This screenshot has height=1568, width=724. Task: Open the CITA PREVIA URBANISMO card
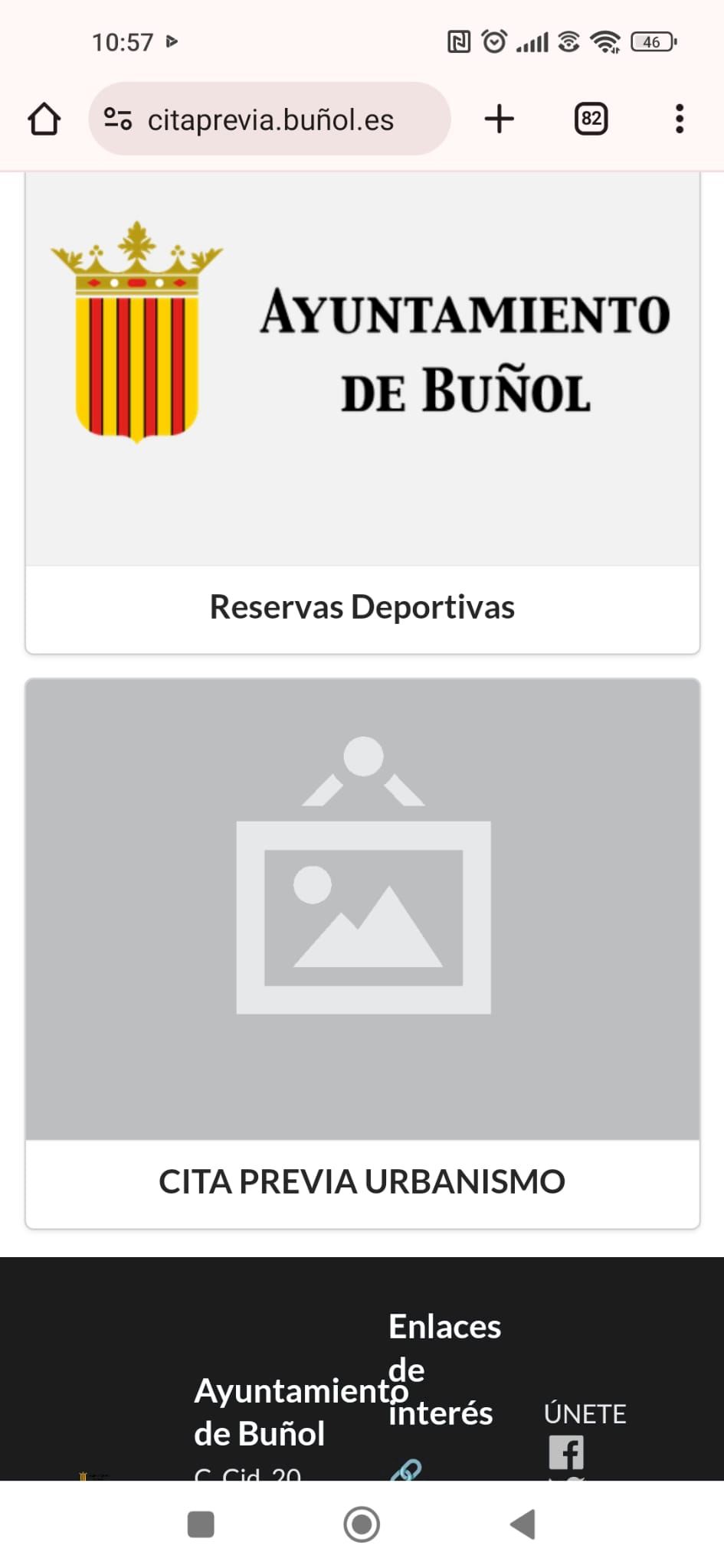pyautogui.click(x=362, y=1181)
